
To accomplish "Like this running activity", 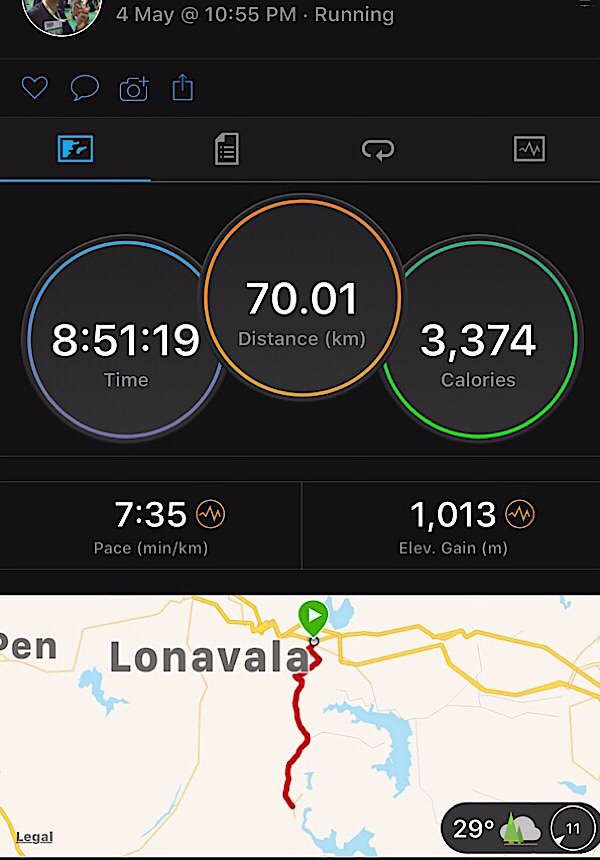I will tap(35, 88).
